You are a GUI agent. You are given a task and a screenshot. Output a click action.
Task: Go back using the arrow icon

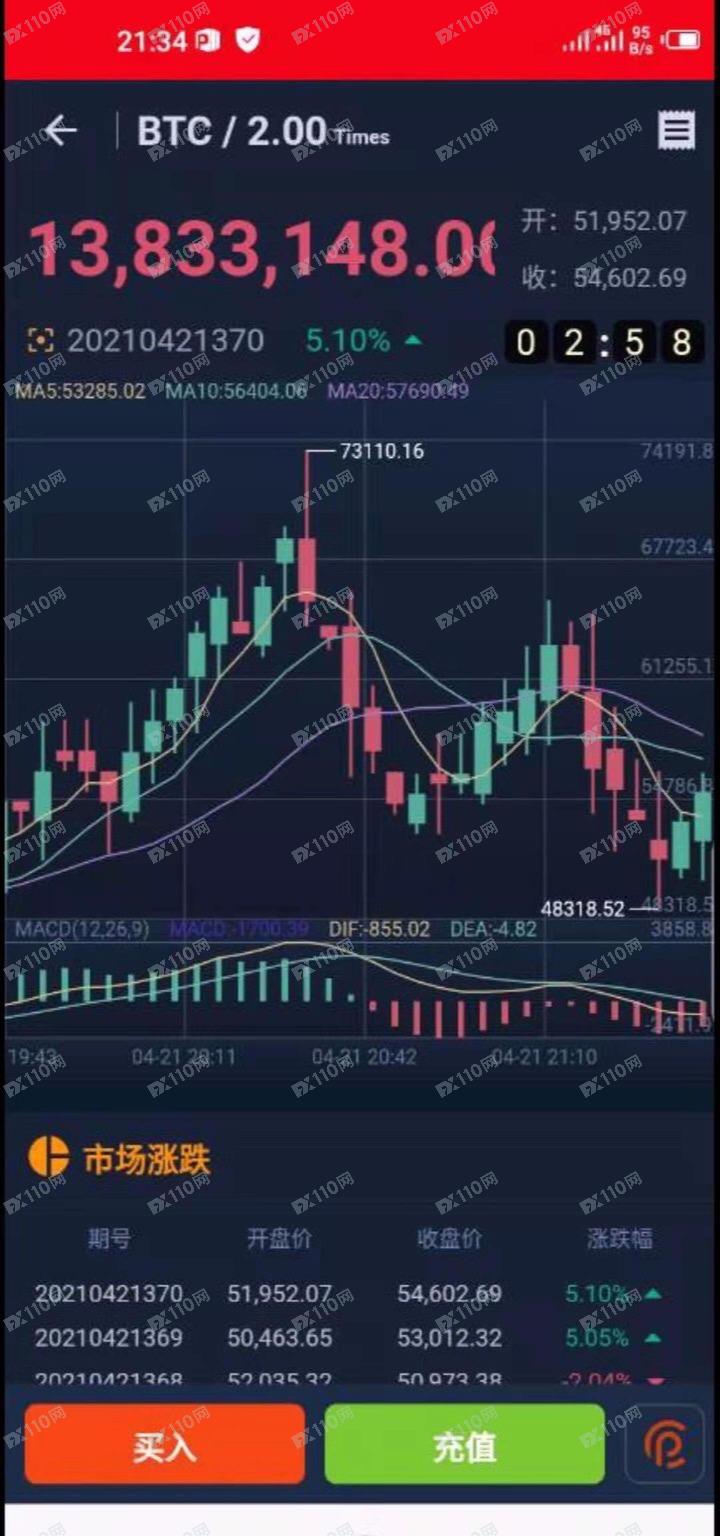(x=61, y=130)
